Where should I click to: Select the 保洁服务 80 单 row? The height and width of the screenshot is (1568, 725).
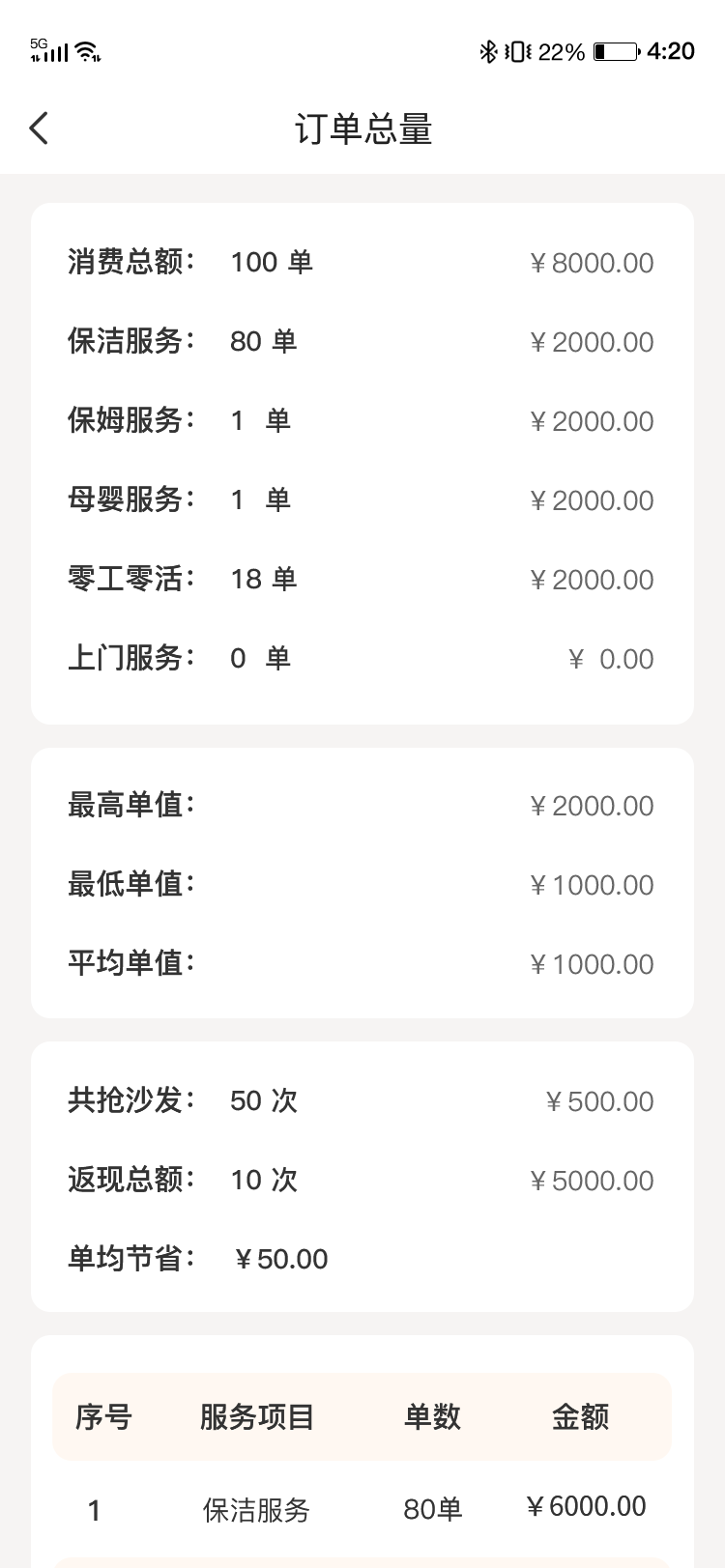(362, 341)
